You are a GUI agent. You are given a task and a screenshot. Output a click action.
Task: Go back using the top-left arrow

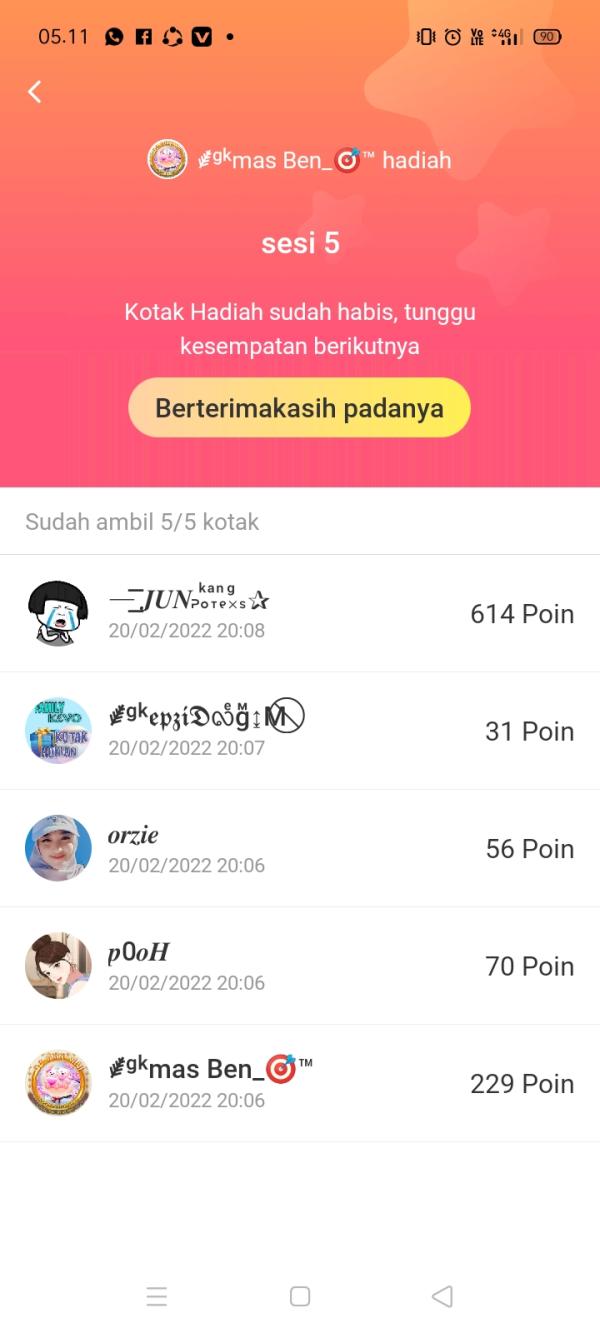(35, 92)
